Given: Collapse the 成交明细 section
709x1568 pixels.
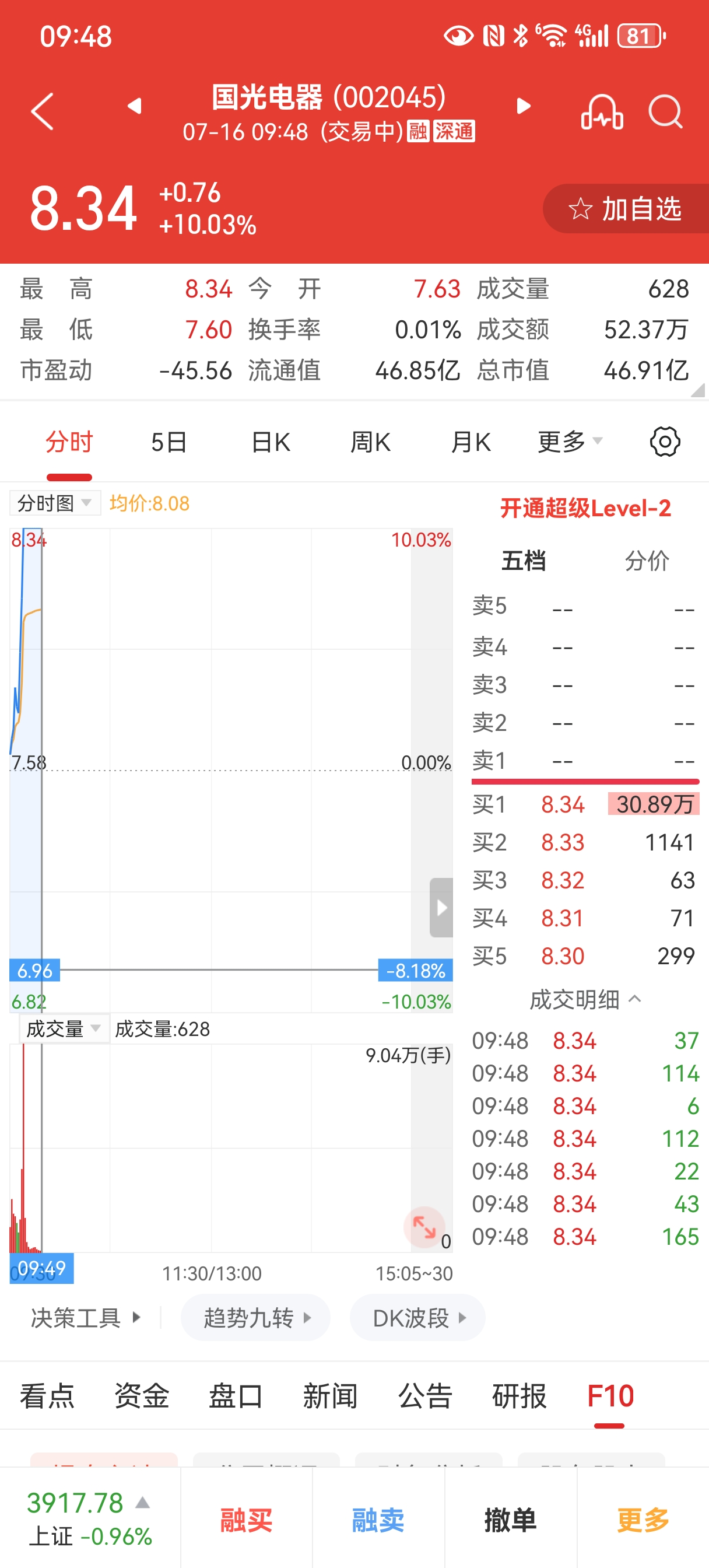Looking at the screenshot, I should click(584, 999).
